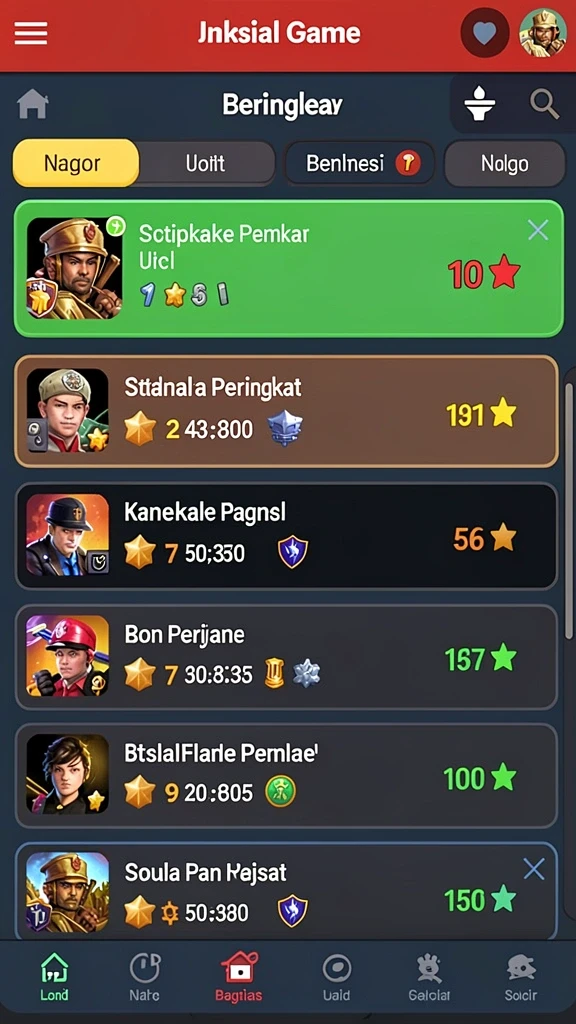Open the search magnifier
Screen dimensions: 576x1024
tap(543, 104)
